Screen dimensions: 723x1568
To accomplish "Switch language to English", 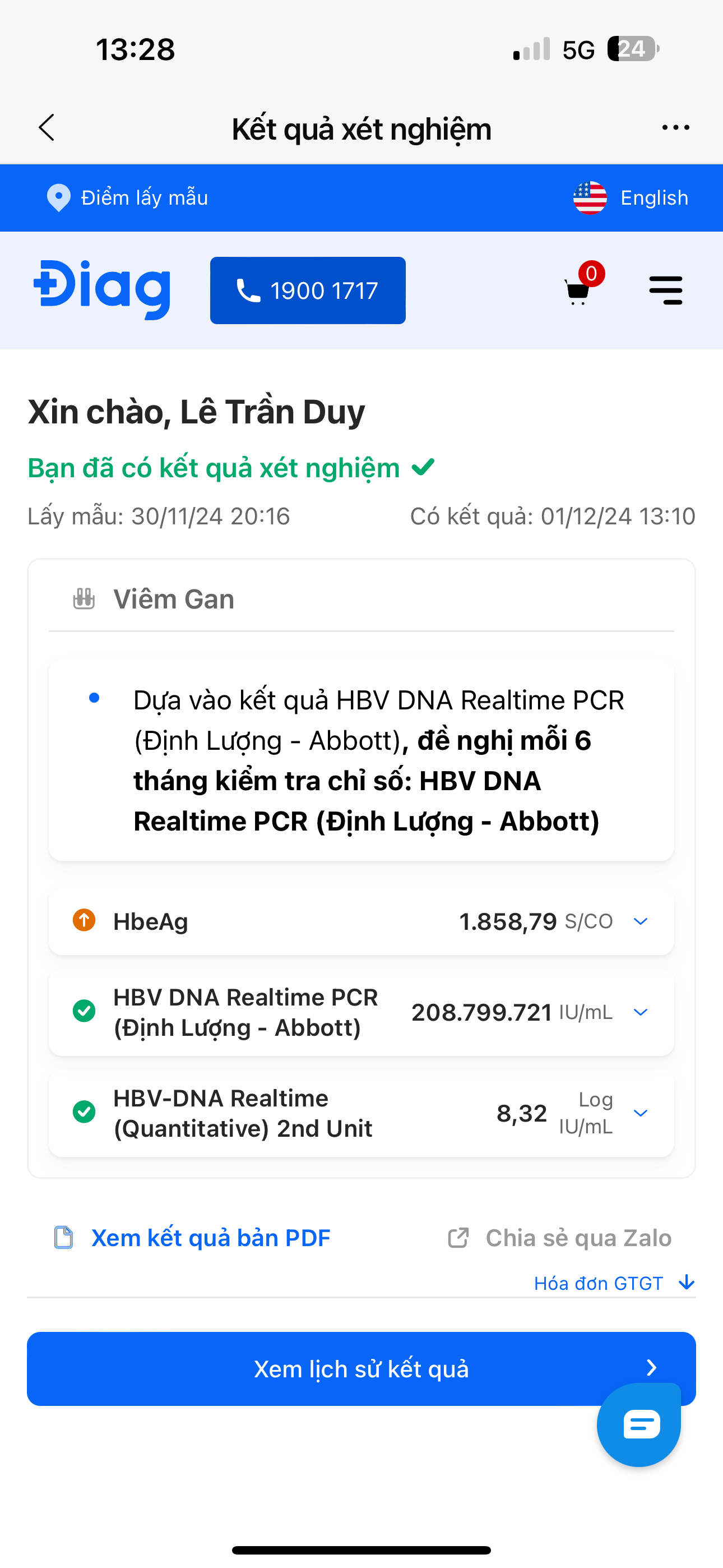I will pos(631,198).
